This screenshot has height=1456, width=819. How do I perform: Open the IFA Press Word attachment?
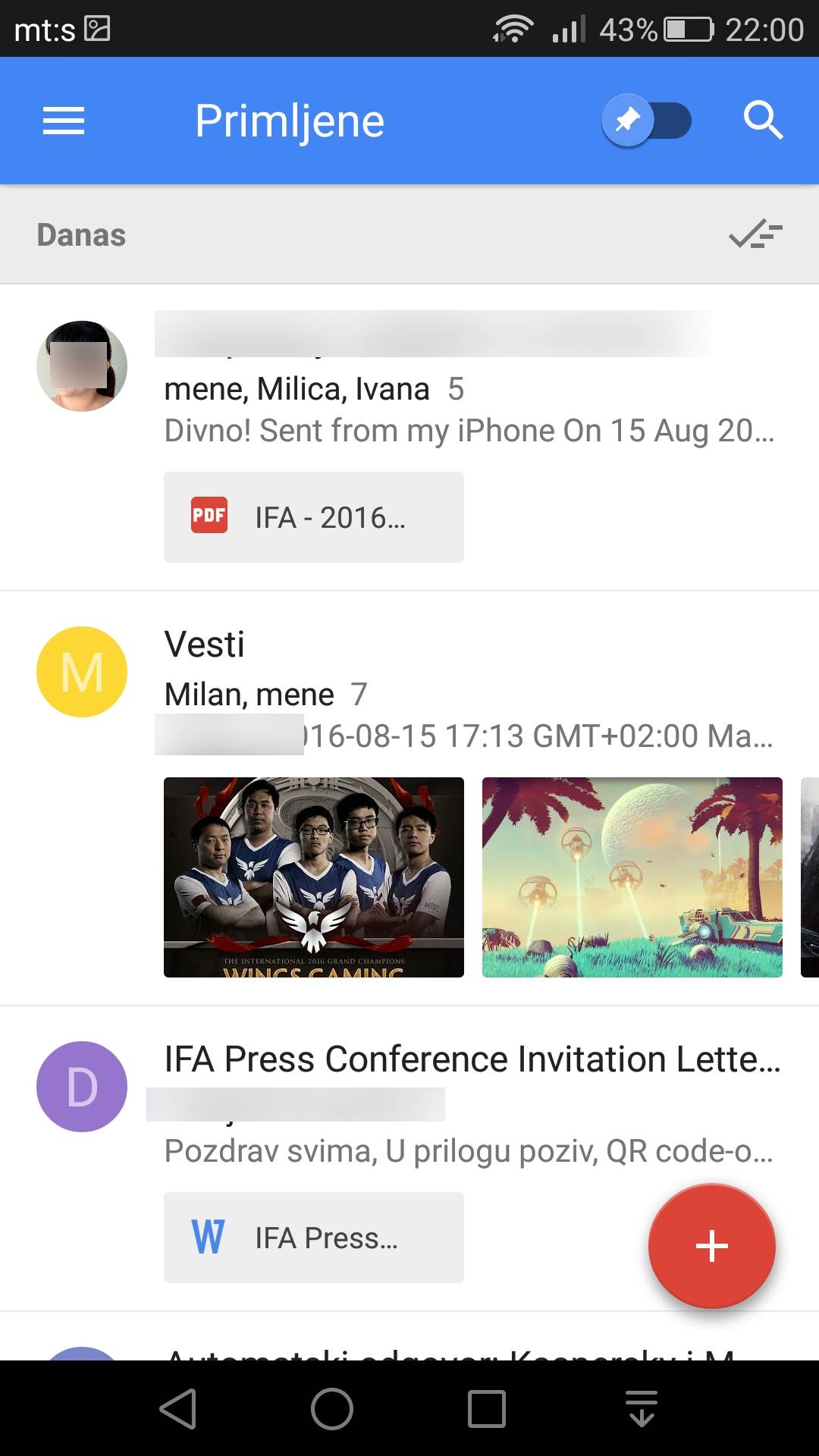coord(313,1238)
